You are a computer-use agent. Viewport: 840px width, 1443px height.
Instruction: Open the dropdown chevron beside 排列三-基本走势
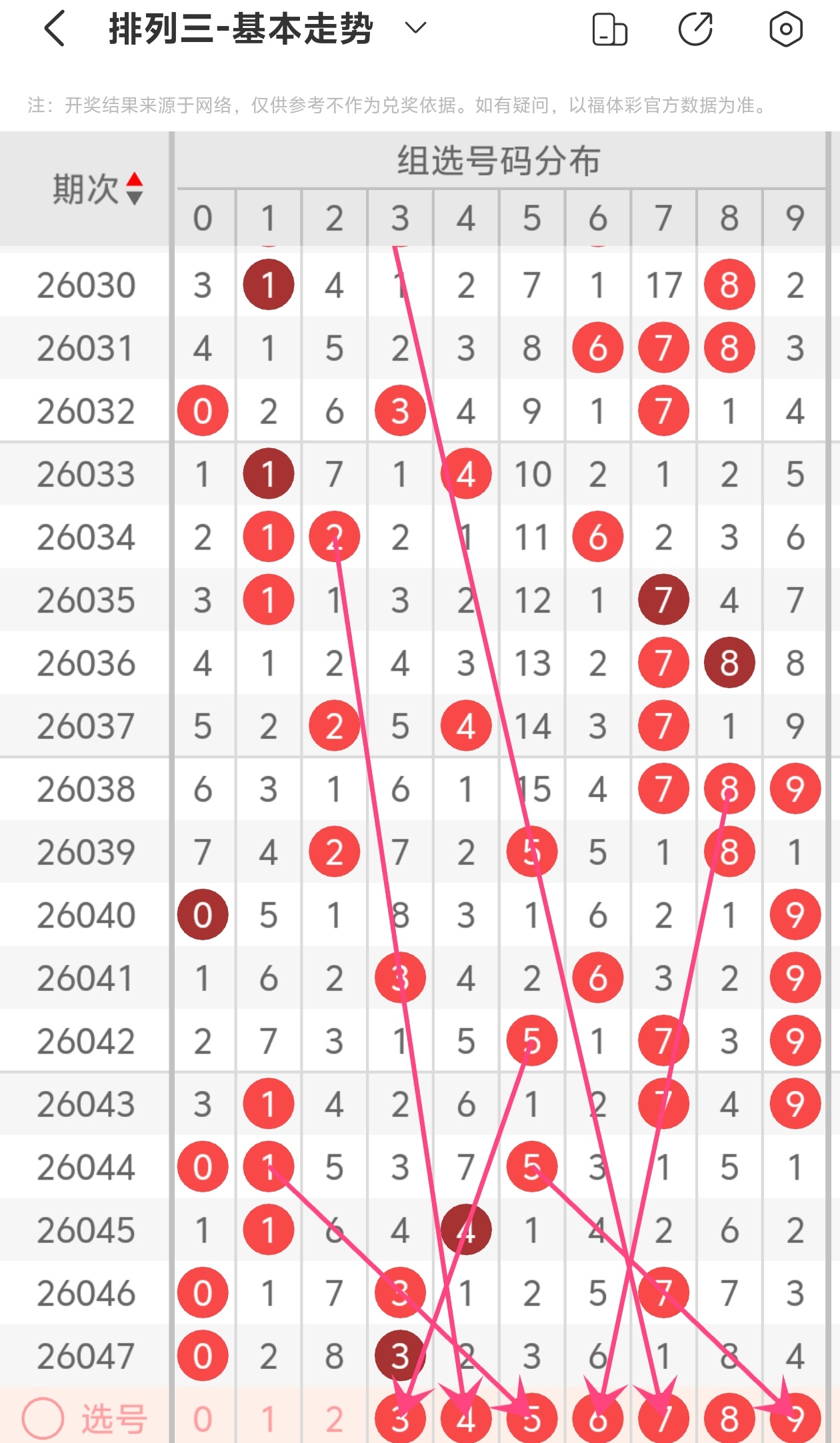[x=415, y=29]
